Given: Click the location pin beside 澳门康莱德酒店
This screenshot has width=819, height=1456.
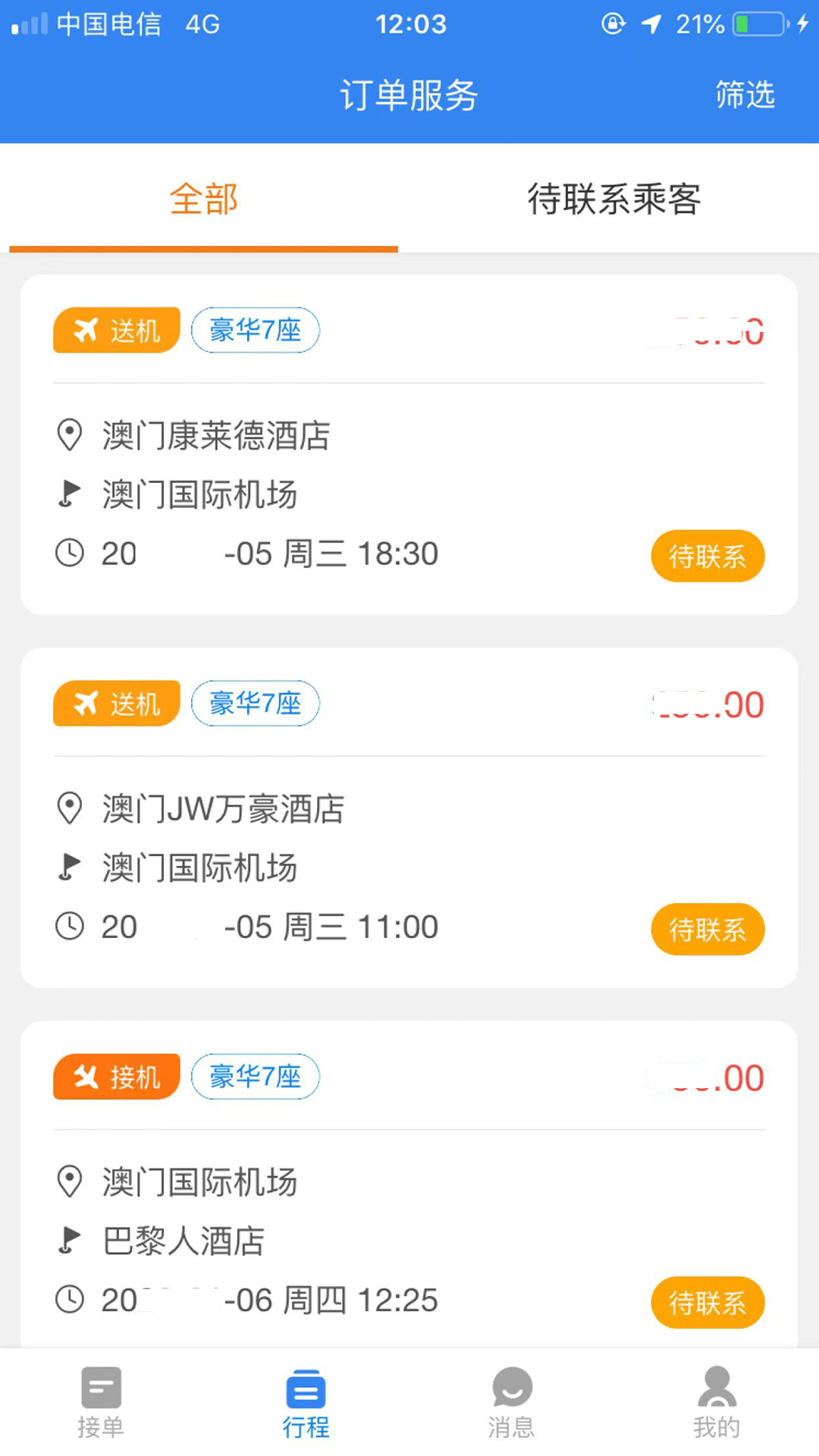Looking at the screenshot, I should coord(69,435).
